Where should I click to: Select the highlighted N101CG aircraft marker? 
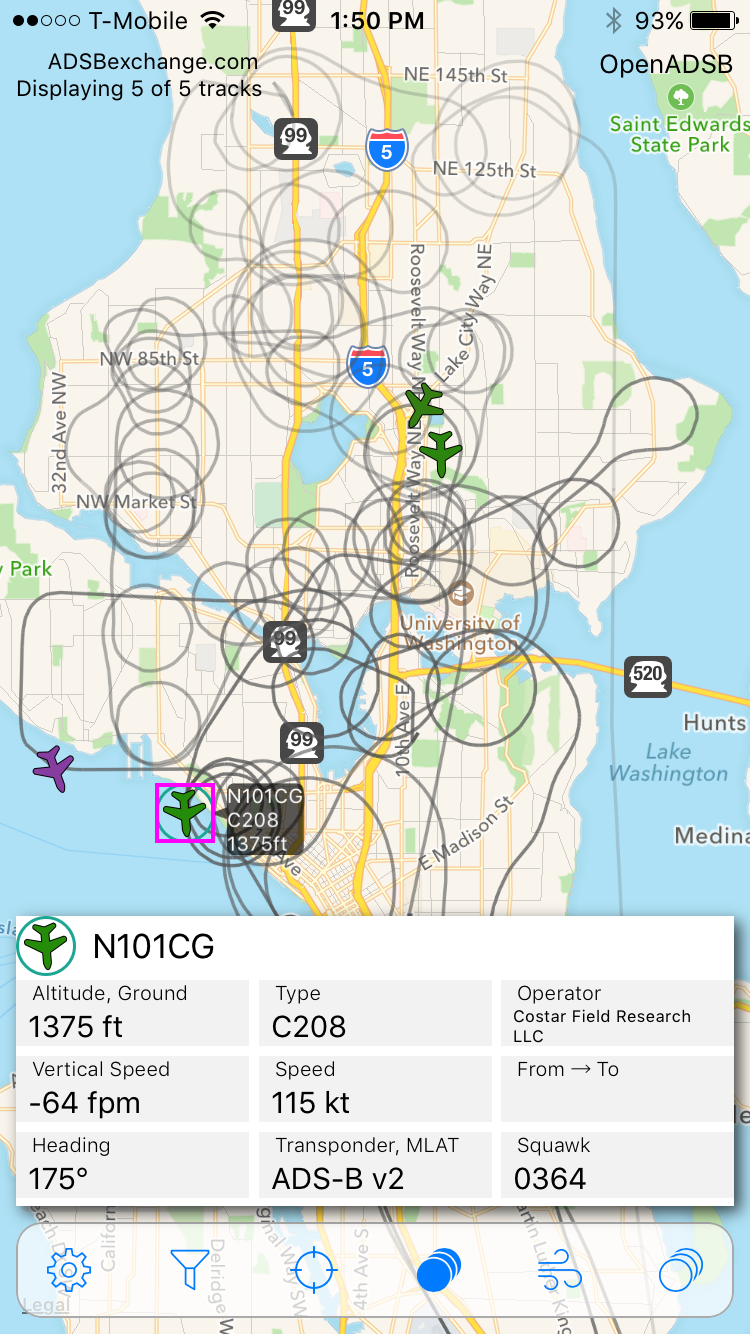click(185, 812)
